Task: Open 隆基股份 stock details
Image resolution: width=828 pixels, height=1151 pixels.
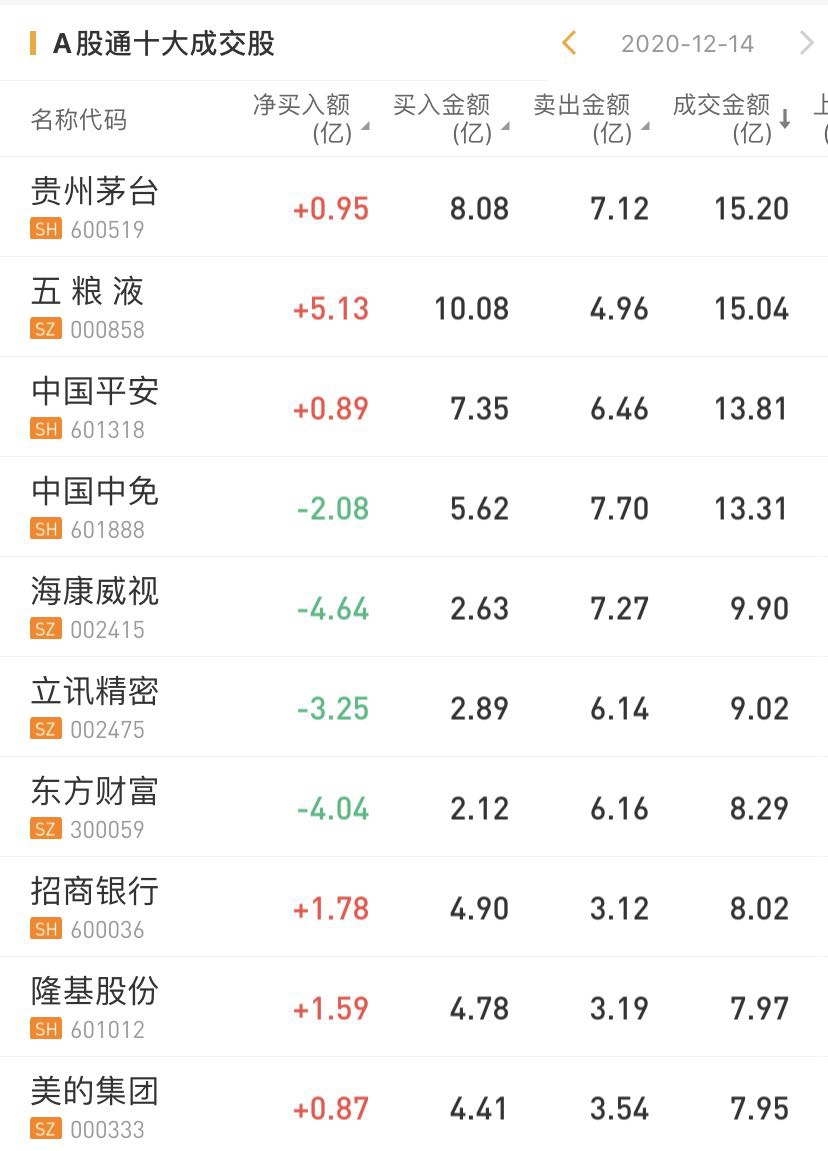Action: tap(414, 1007)
